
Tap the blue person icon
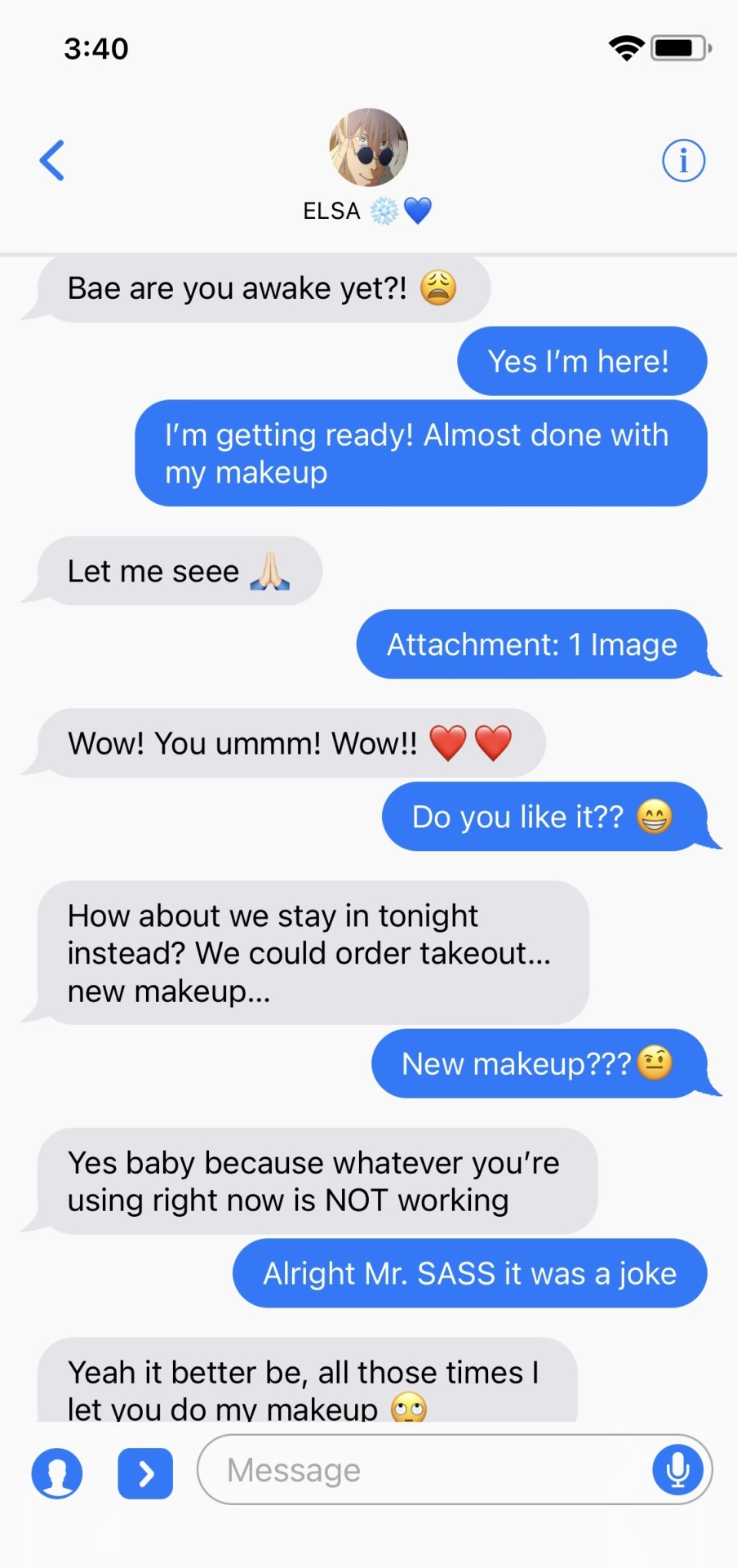point(57,1473)
